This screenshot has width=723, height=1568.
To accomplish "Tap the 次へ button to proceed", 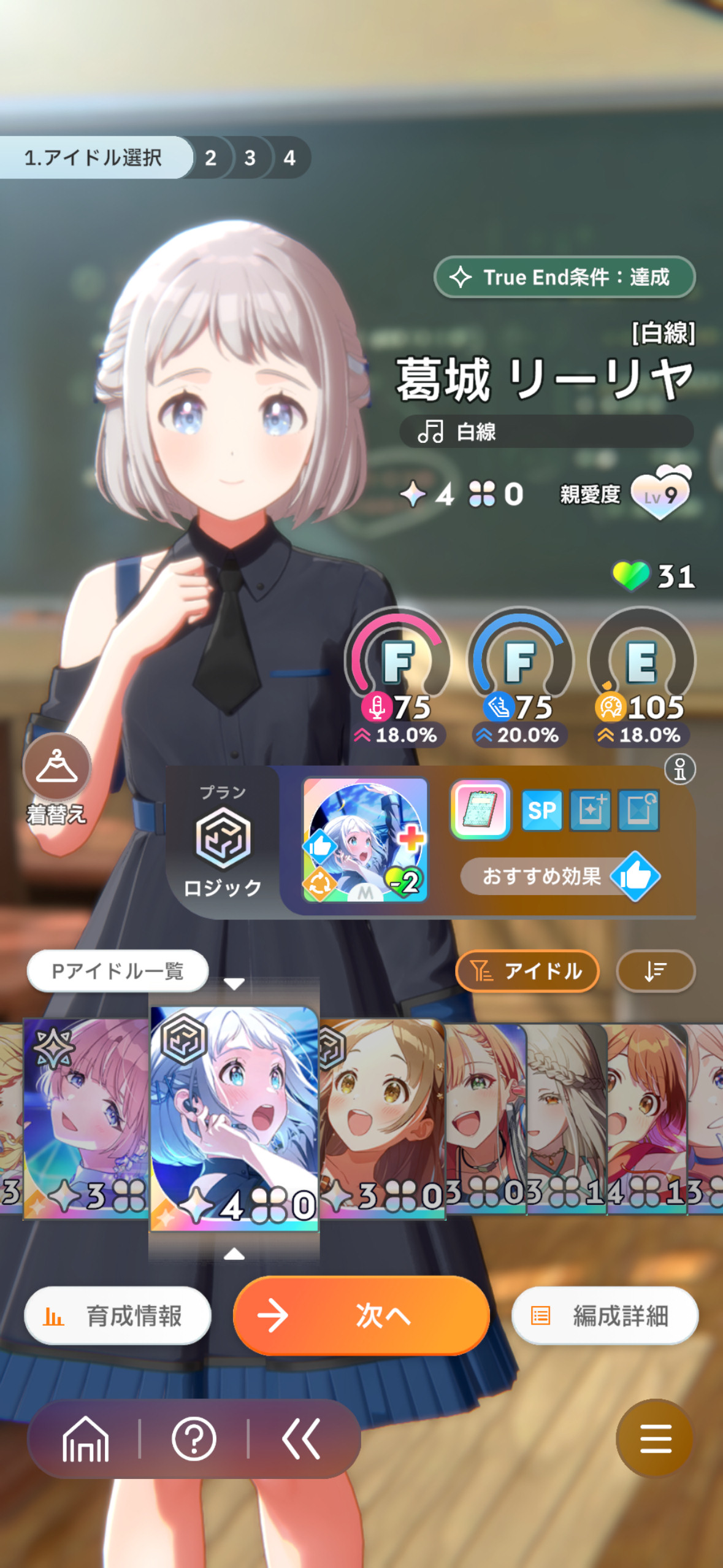I will click(361, 1315).
